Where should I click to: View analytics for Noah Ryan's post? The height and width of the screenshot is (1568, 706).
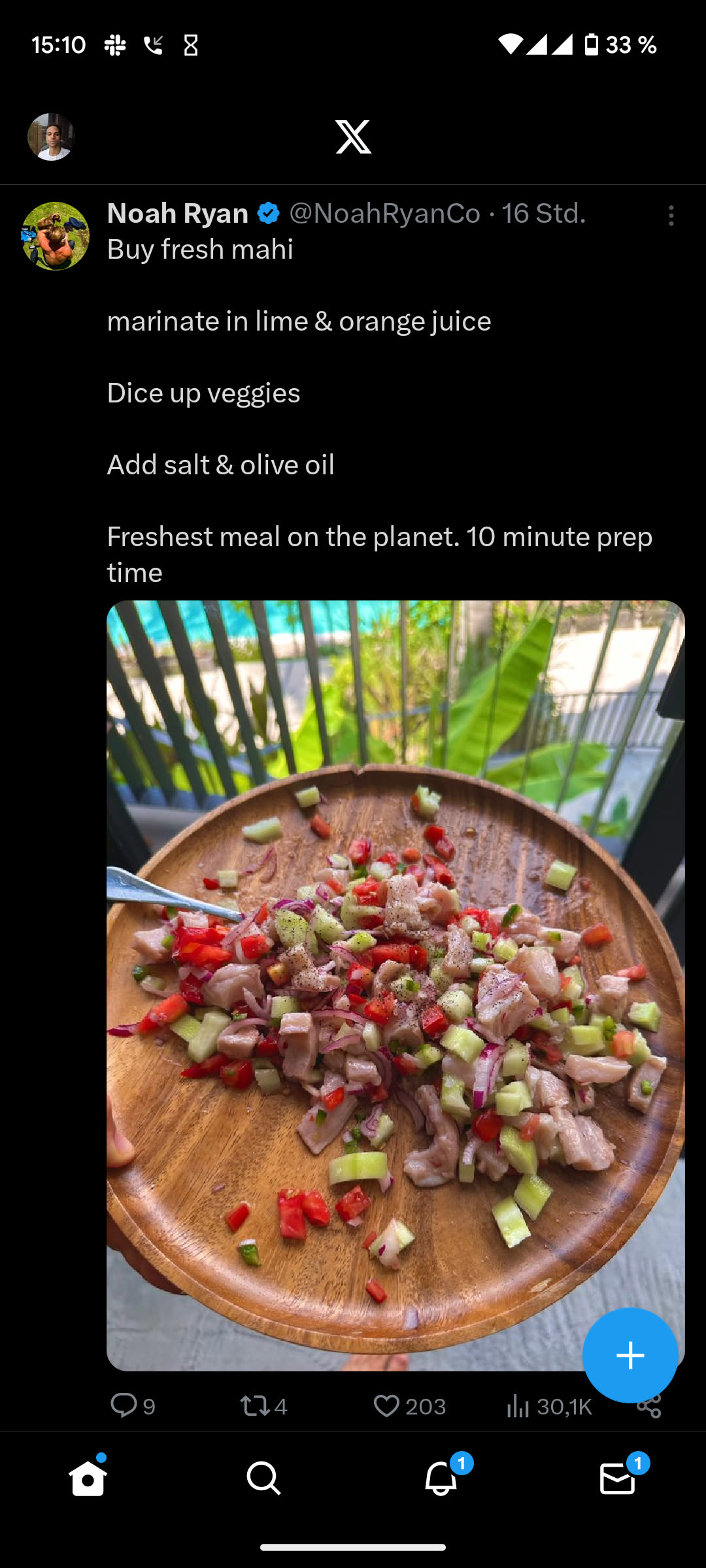tap(518, 1405)
